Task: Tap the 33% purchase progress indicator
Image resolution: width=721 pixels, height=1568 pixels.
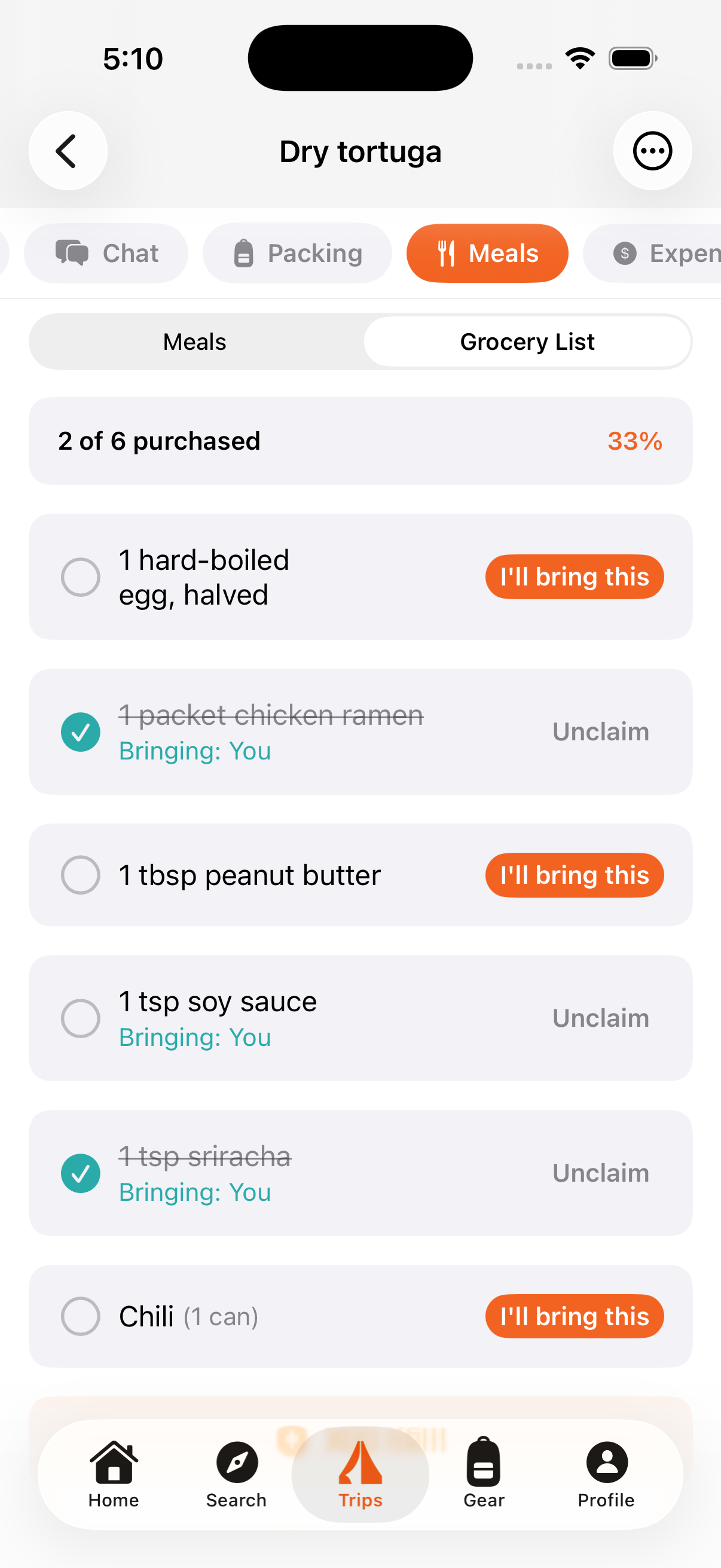Action: [x=634, y=441]
